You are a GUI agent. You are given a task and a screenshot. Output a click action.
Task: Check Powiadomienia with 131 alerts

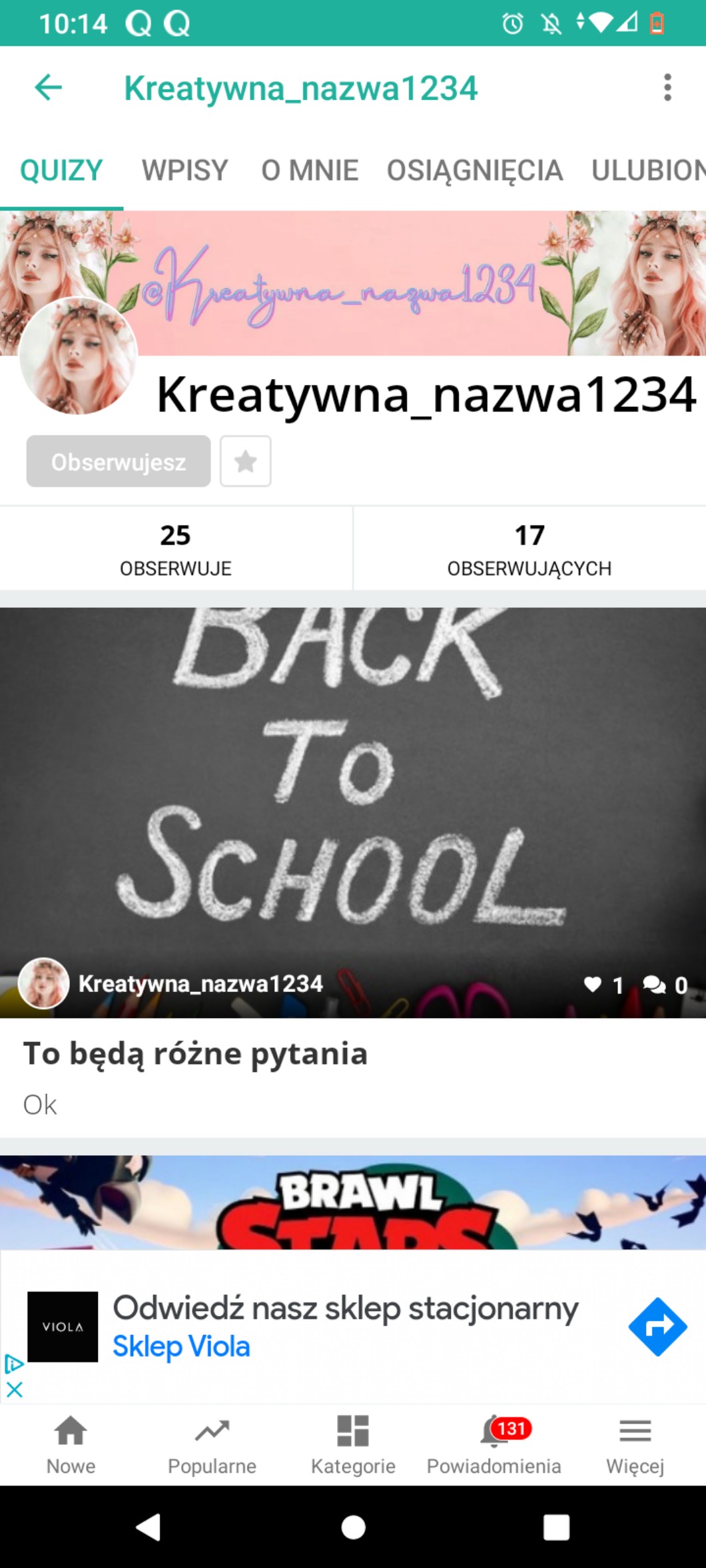coord(494,1445)
